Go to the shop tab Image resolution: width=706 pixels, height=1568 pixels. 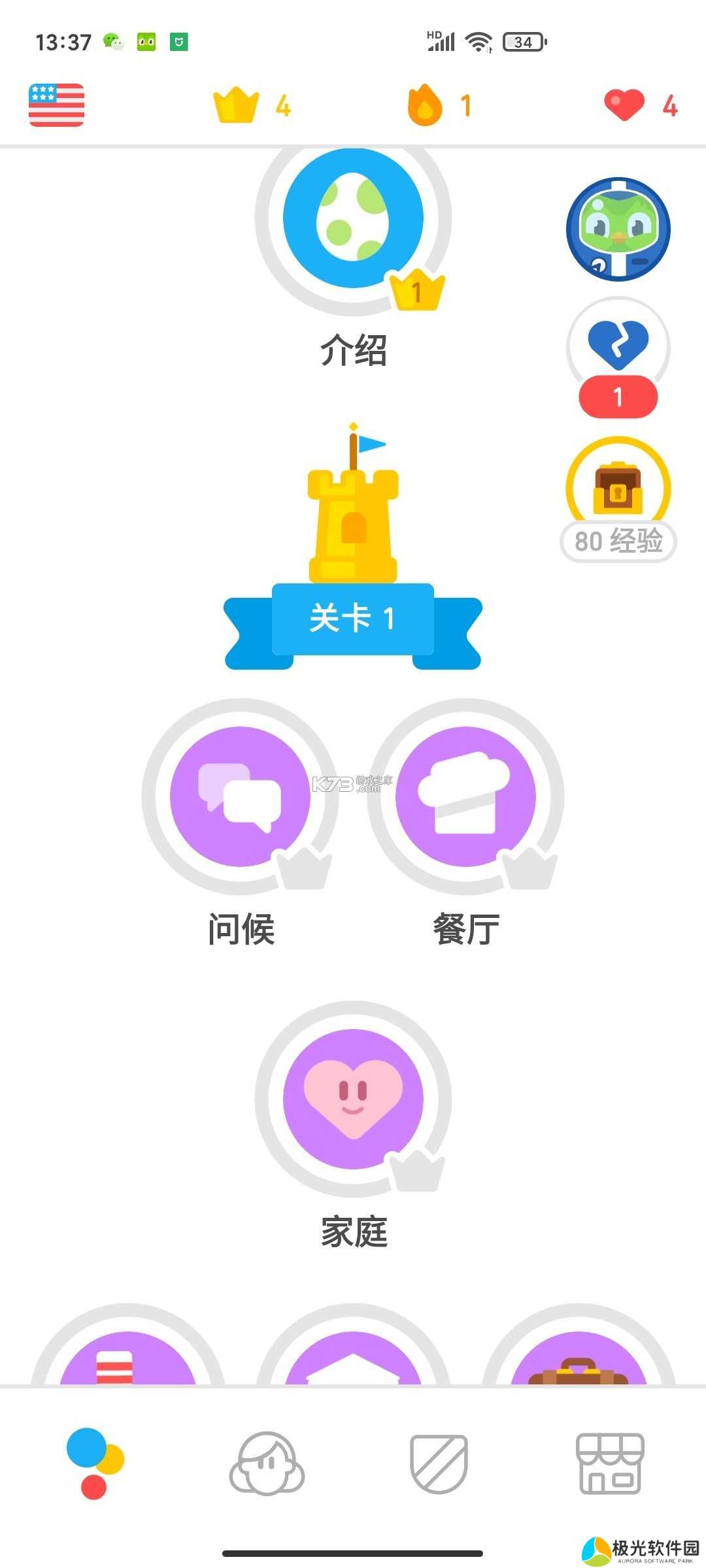(610, 1463)
